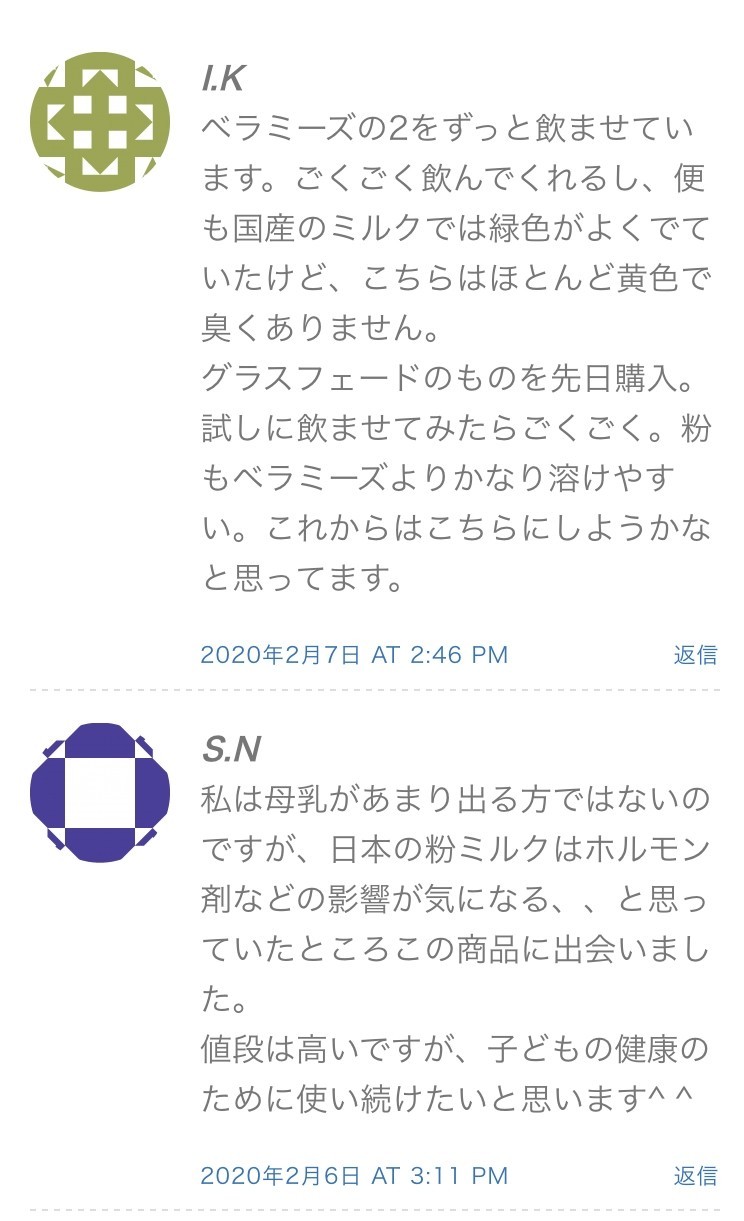Open the 2020年2月6日 3:11 PM comment permalink
The height and width of the screenshot is (1221, 744).
tap(354, 1175)
